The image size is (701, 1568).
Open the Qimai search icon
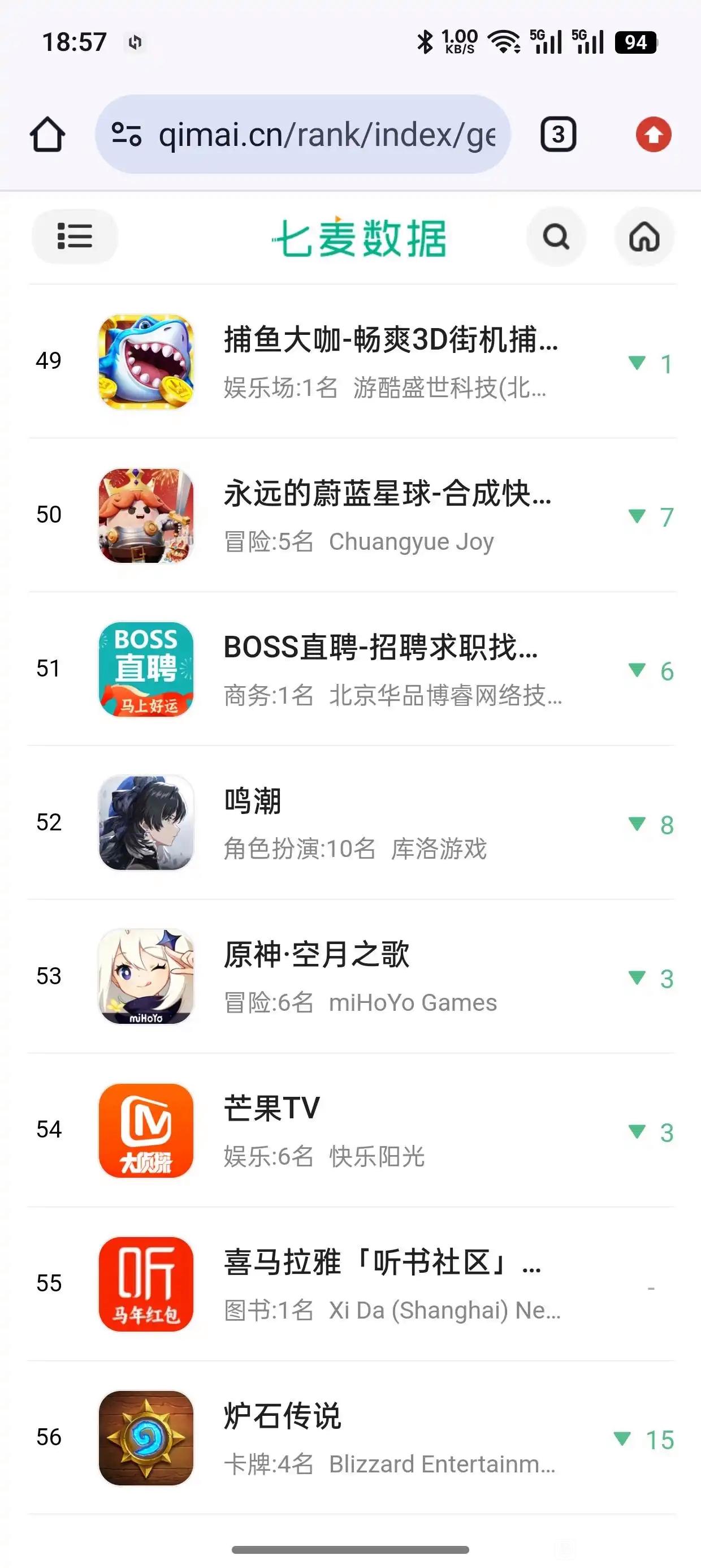pos(556,236)
